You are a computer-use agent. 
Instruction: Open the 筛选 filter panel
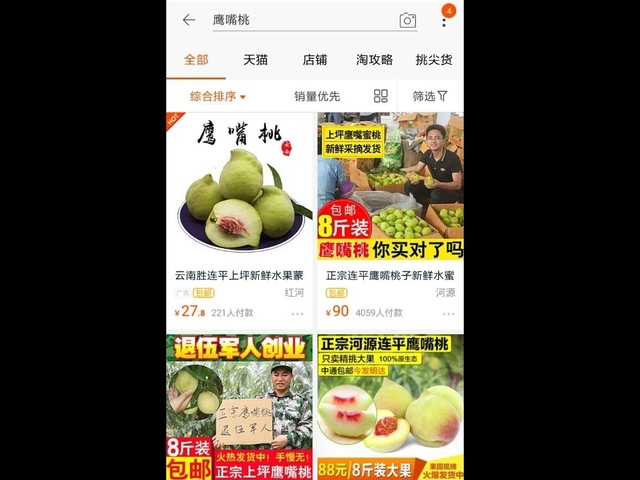point(430,97)
